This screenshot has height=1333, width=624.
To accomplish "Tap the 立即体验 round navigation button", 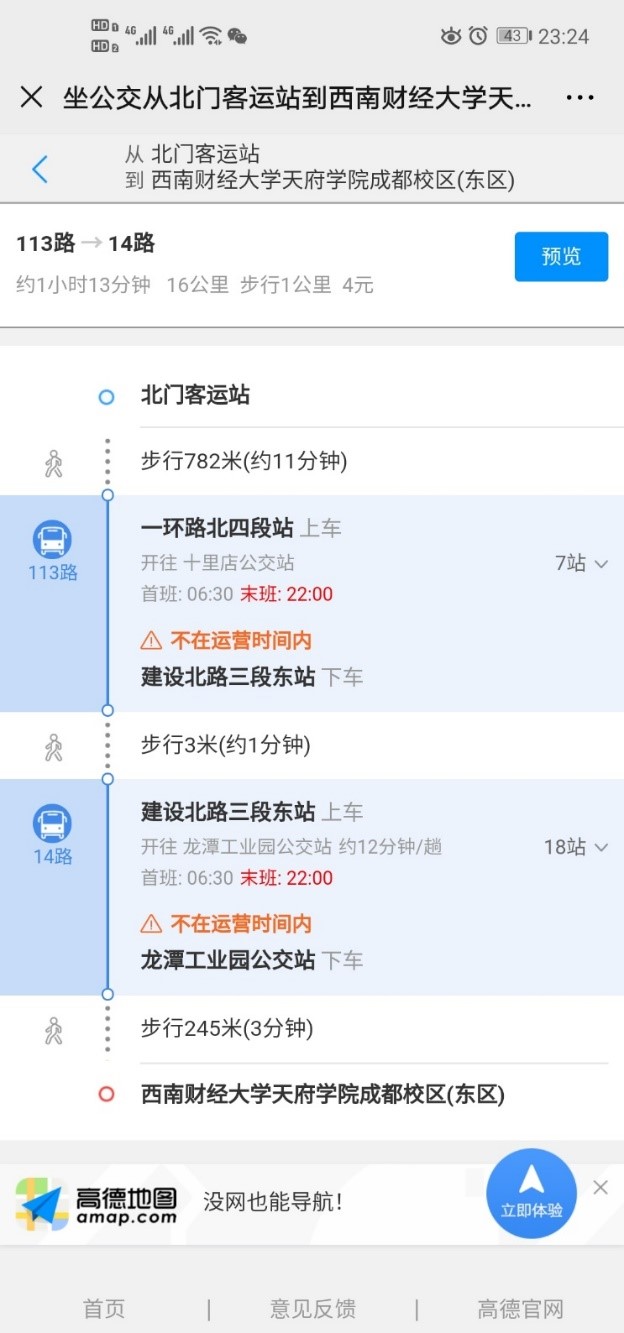I will [x=531, y=1193].
